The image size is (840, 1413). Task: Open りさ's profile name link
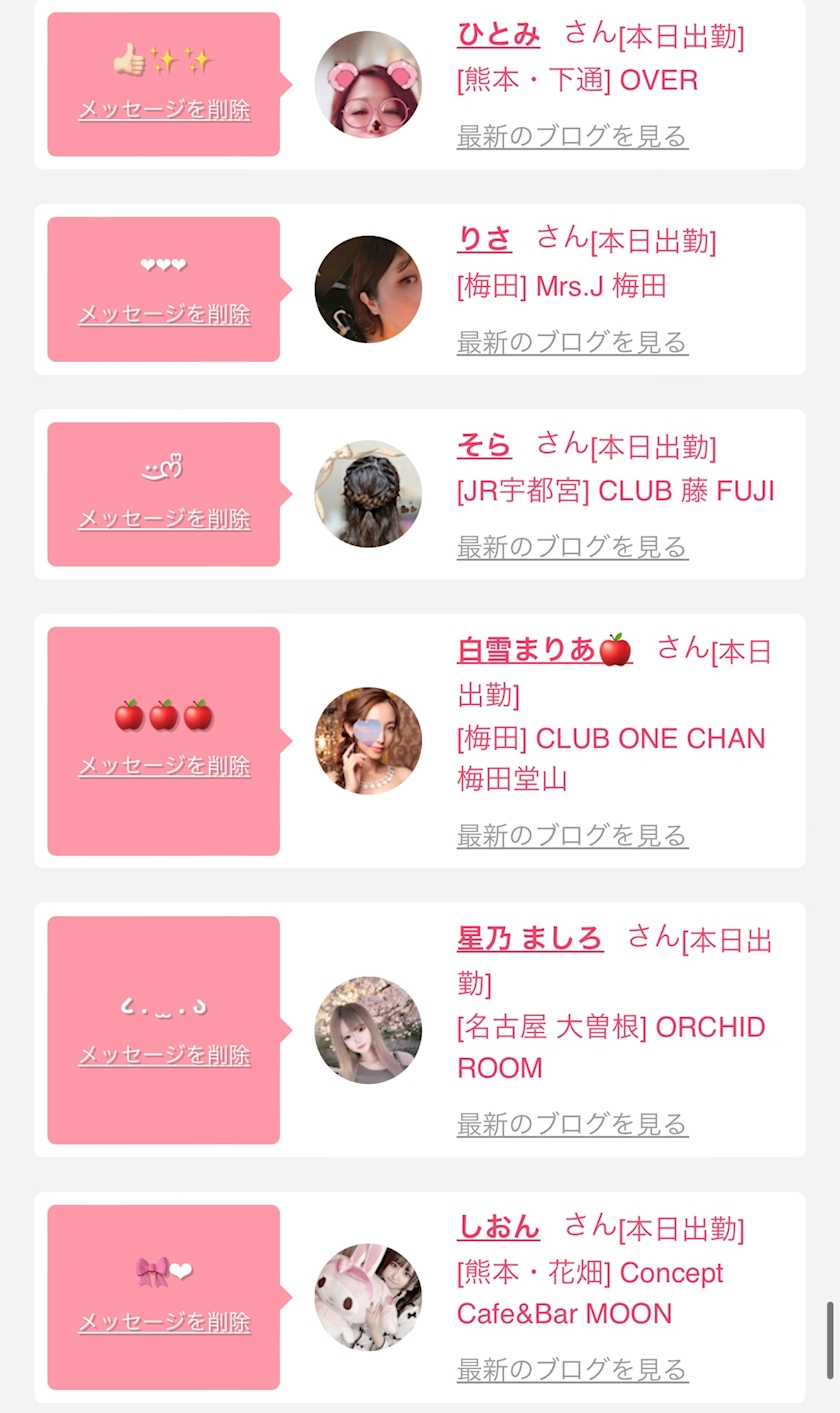(484, 239)
